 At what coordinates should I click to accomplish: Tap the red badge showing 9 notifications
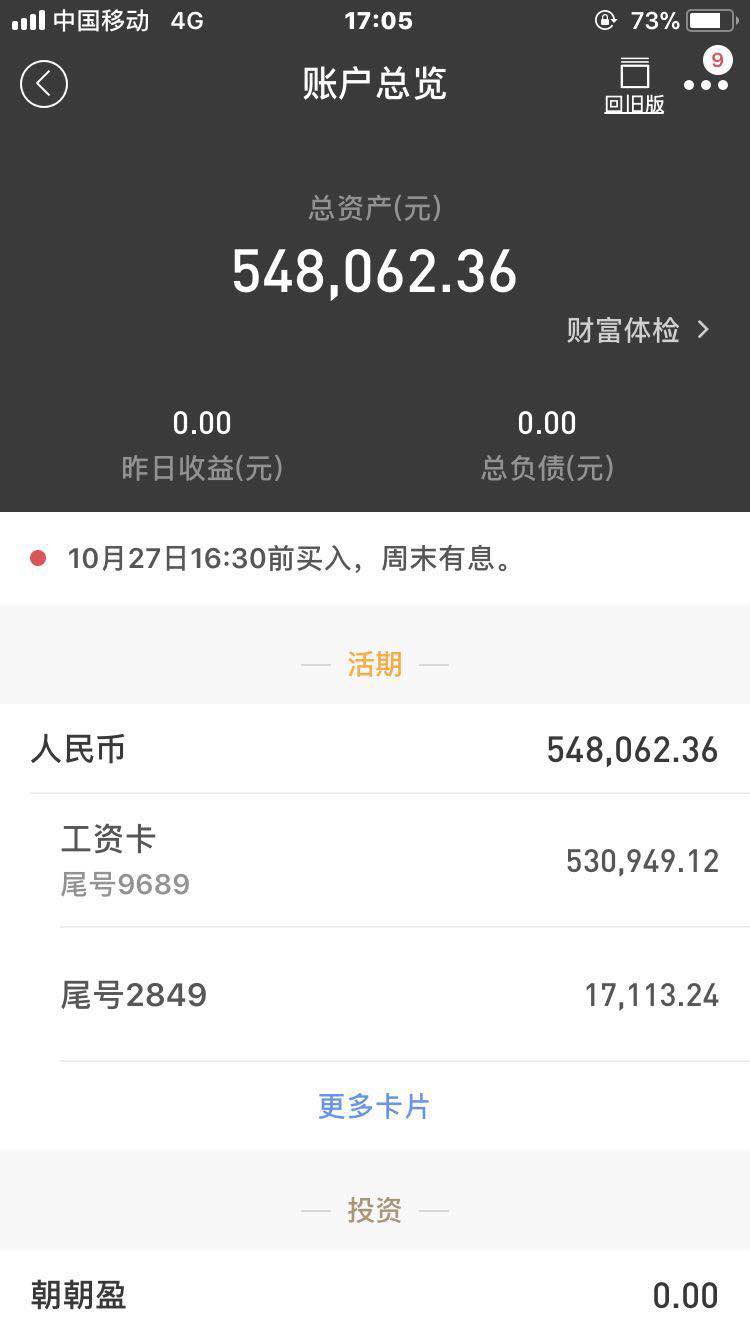[719, 60]
